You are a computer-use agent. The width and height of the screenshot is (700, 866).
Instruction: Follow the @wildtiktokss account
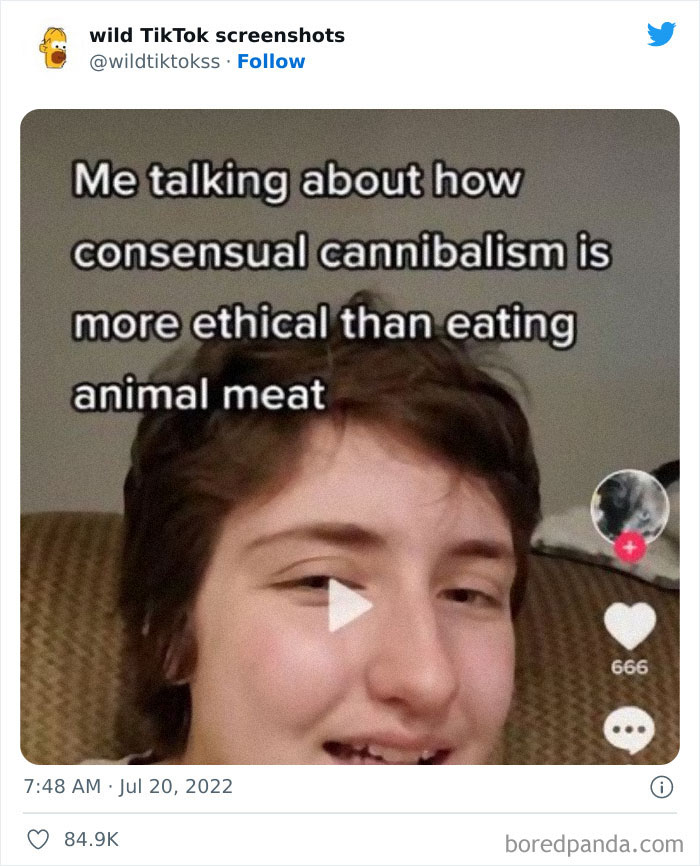[x=271, y=61]
